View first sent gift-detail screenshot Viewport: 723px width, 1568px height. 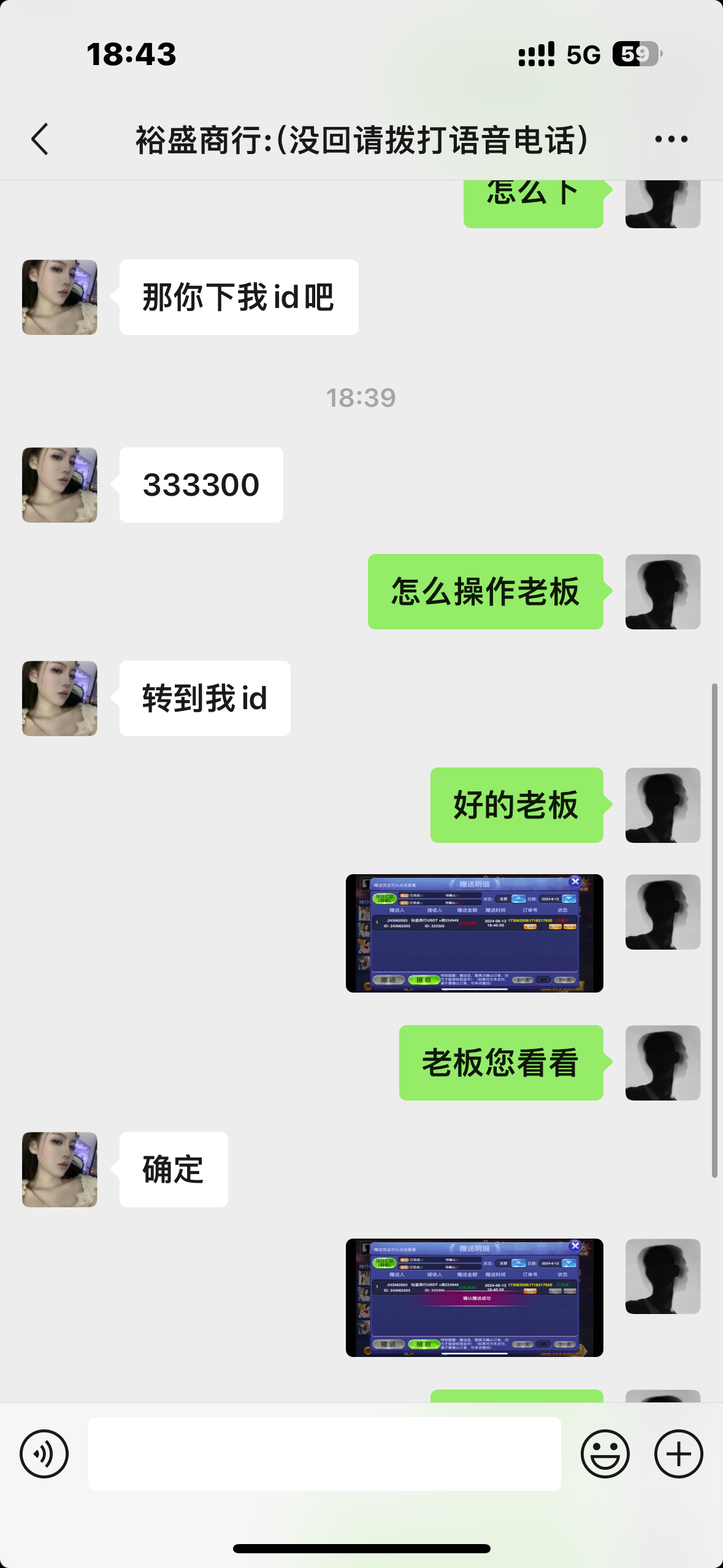pyautogui.click(x=474, y=932)
